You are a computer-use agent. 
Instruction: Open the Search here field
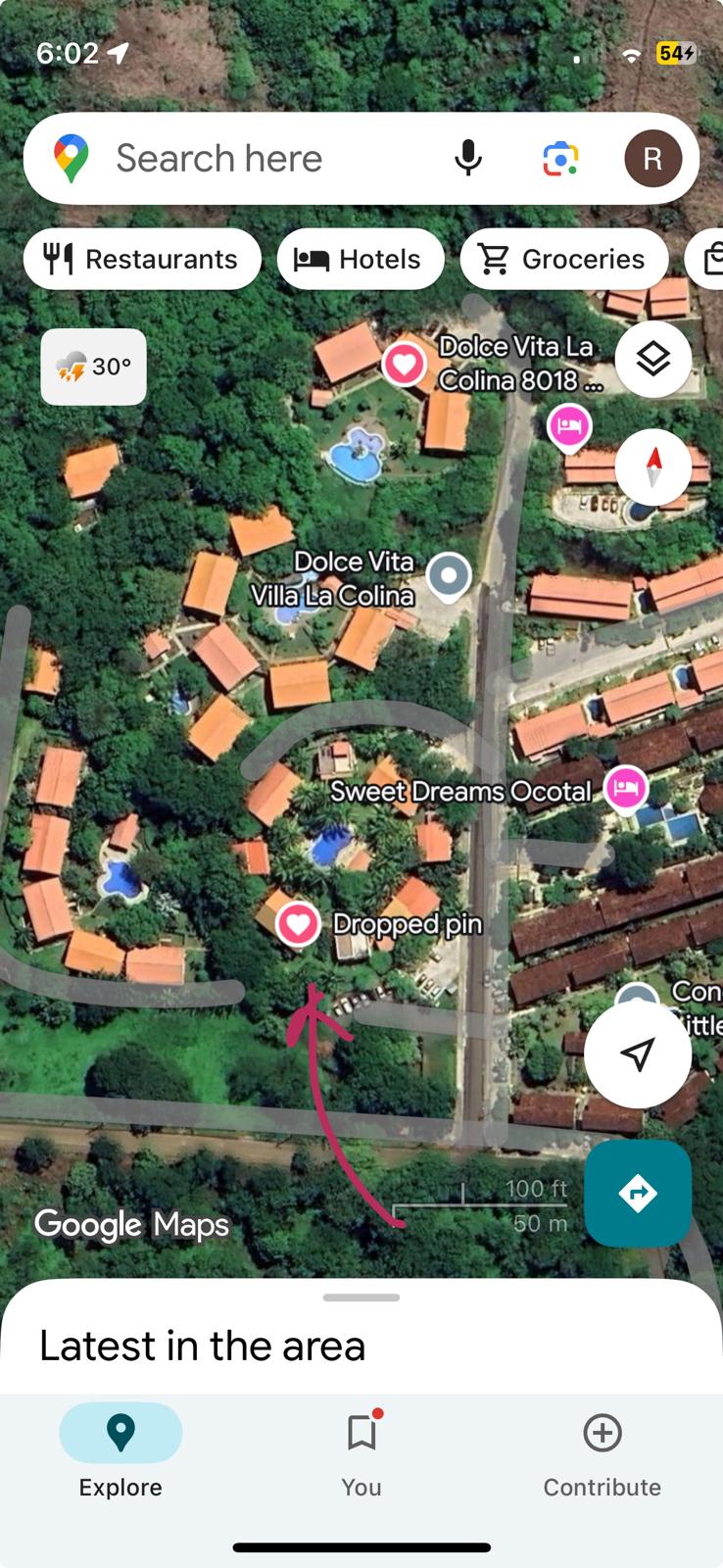coord(255,159)
